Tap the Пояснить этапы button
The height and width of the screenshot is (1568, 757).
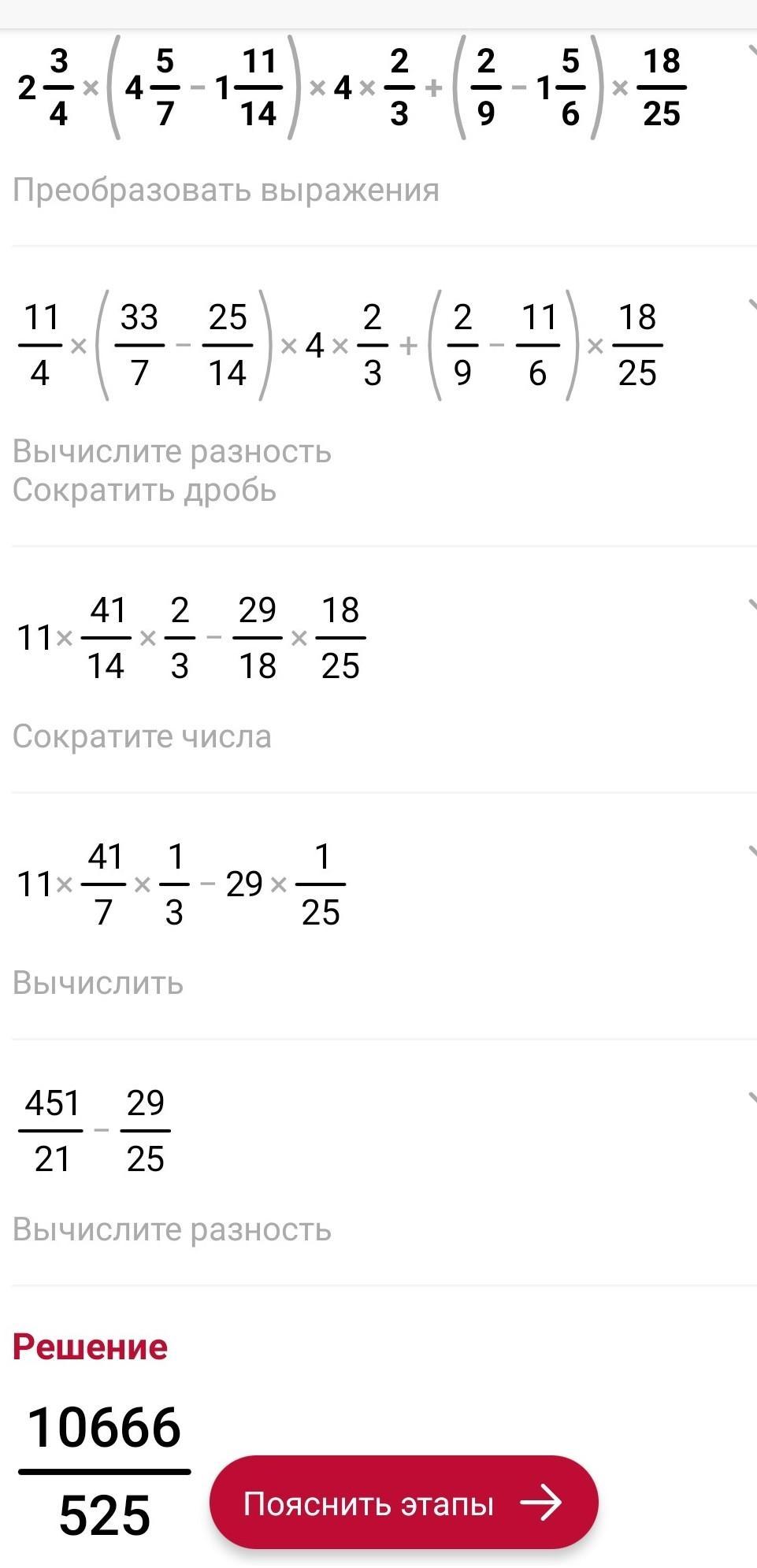click(x=403, y=1503)
